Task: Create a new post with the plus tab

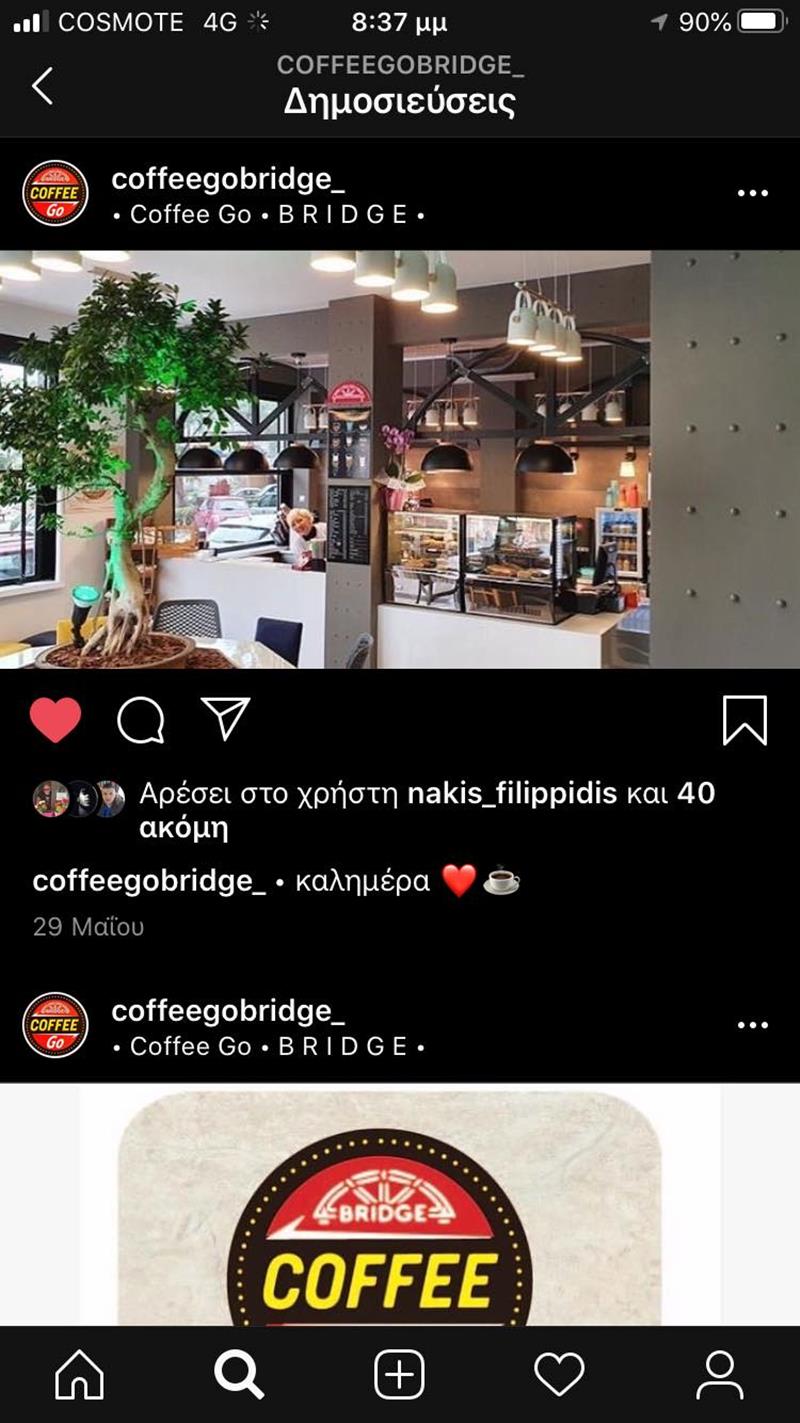Action: (x=400, y=1375)
